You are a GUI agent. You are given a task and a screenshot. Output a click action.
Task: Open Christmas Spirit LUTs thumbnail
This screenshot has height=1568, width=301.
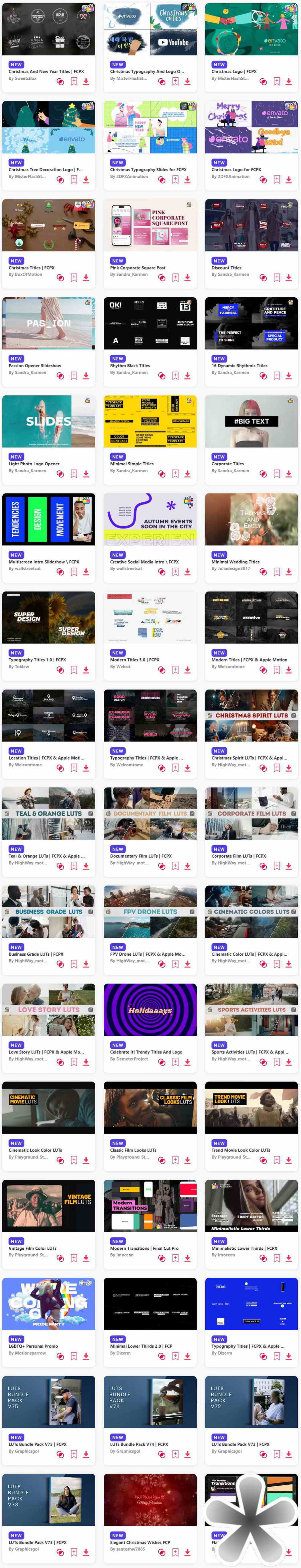[251, 715]
